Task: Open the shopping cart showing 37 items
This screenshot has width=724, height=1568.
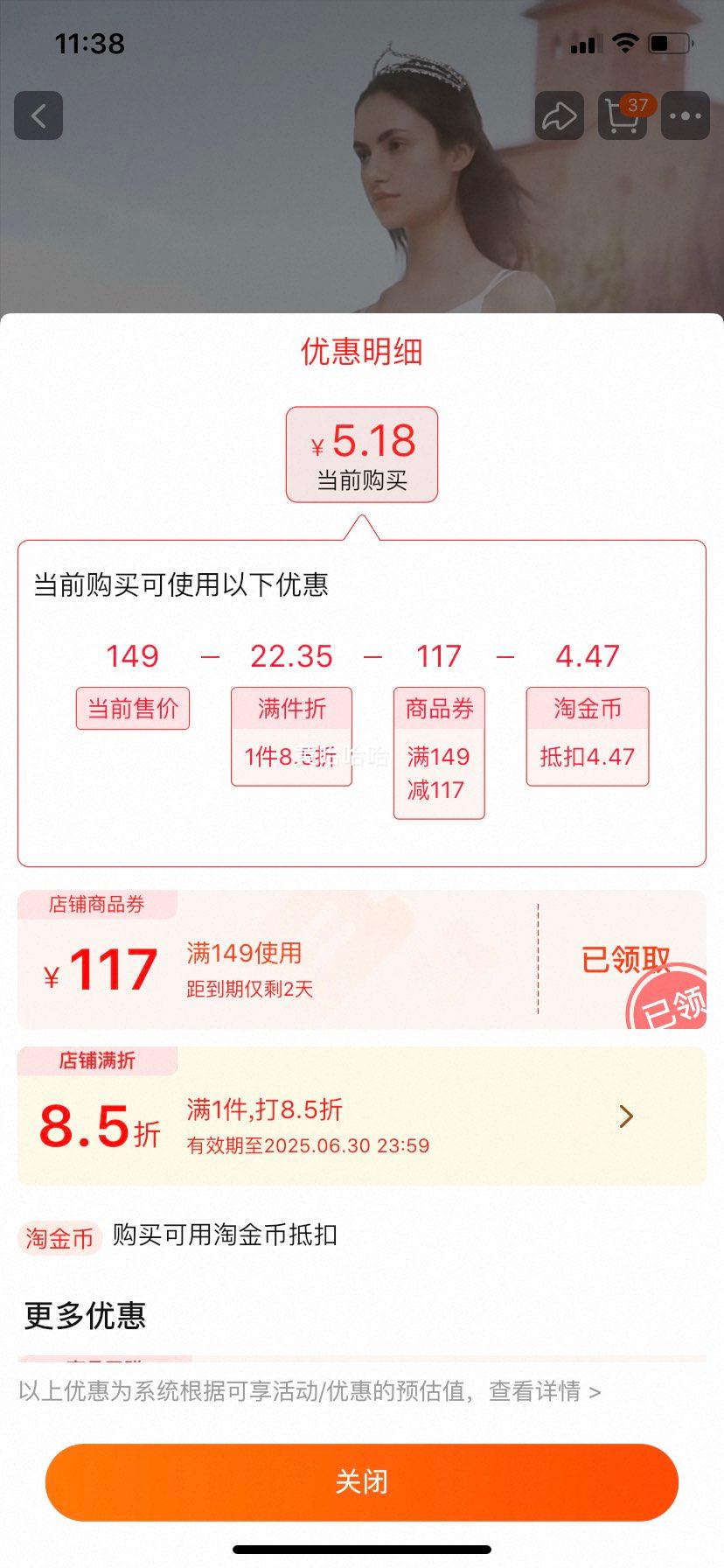Action: pyautogui.click(x=622, y=115)
